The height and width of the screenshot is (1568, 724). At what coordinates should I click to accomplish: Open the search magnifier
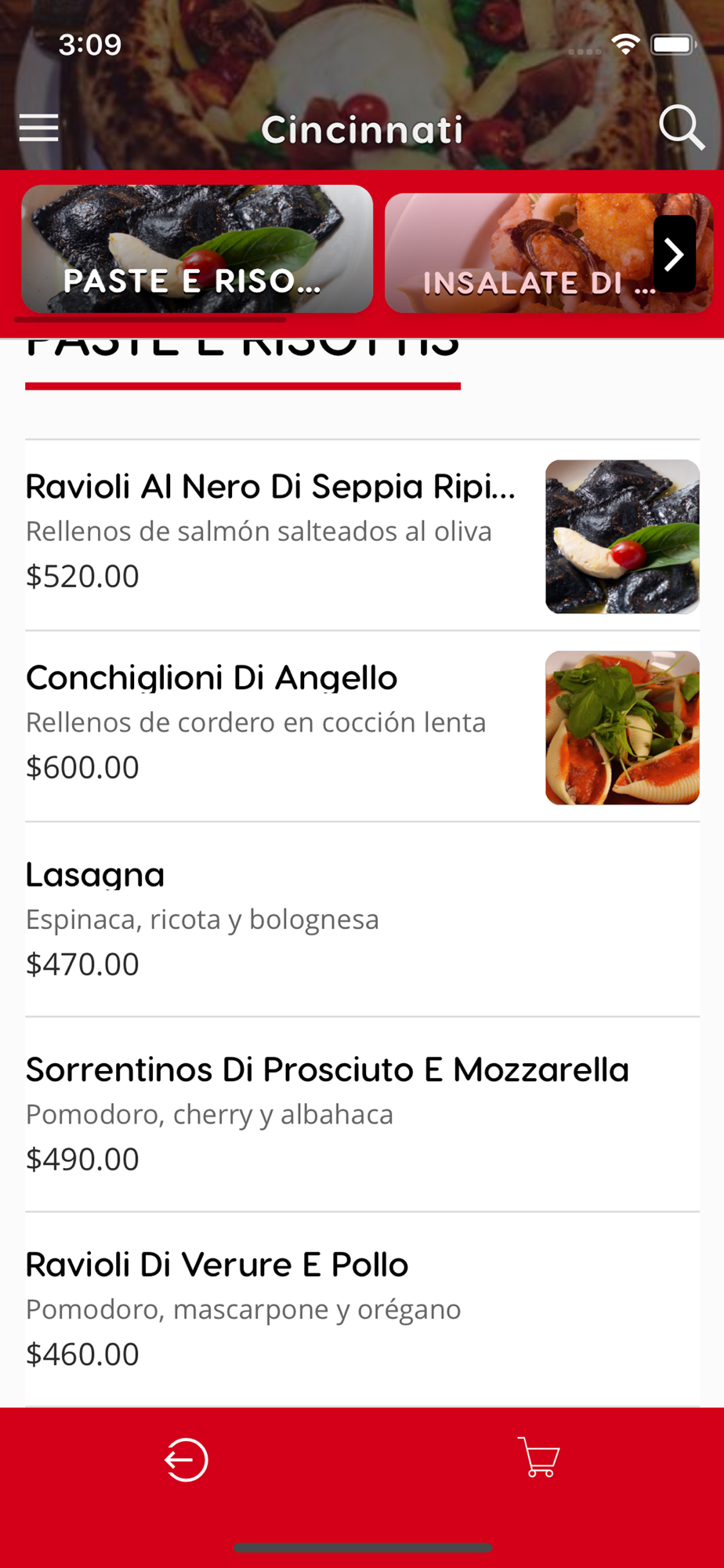click(x=680, y=127)
